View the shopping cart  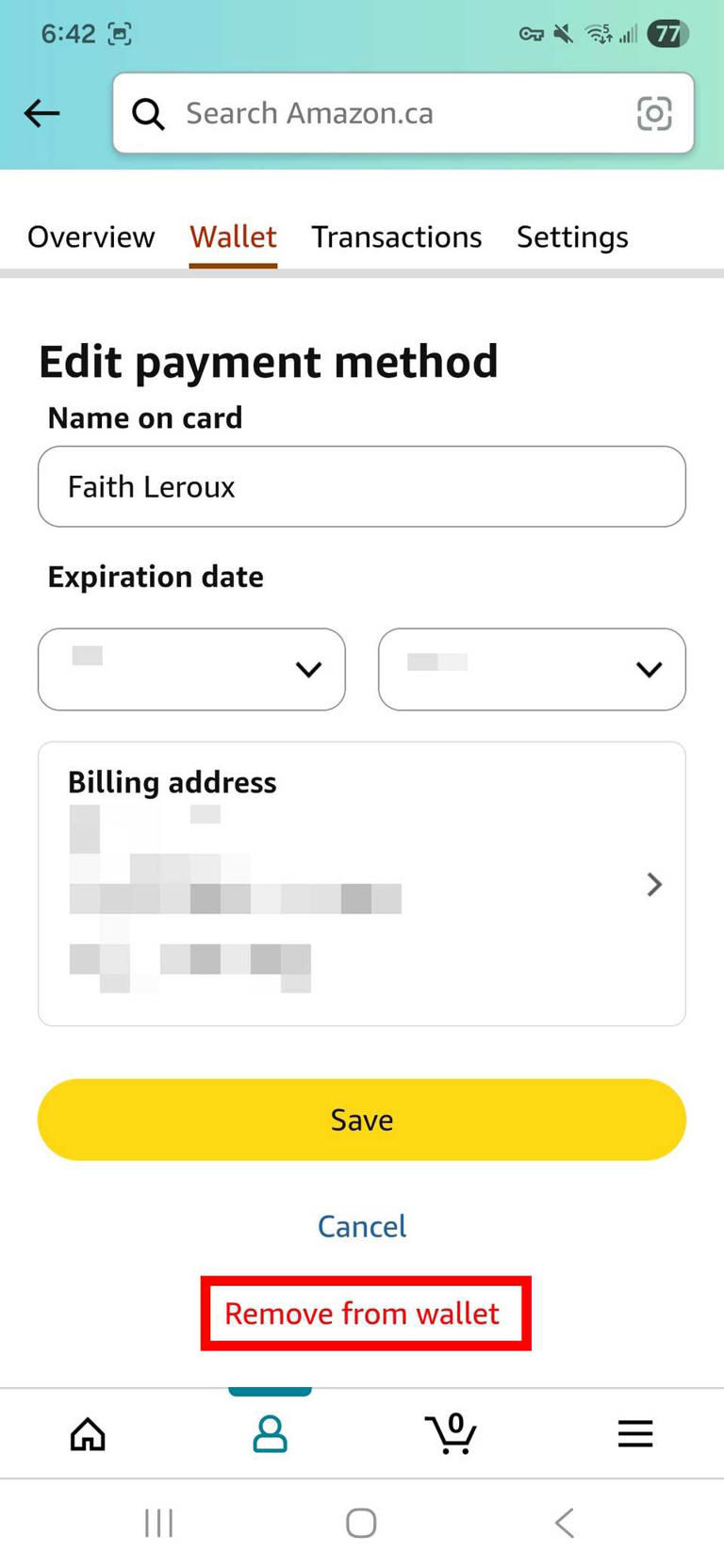click(452, 1433)
